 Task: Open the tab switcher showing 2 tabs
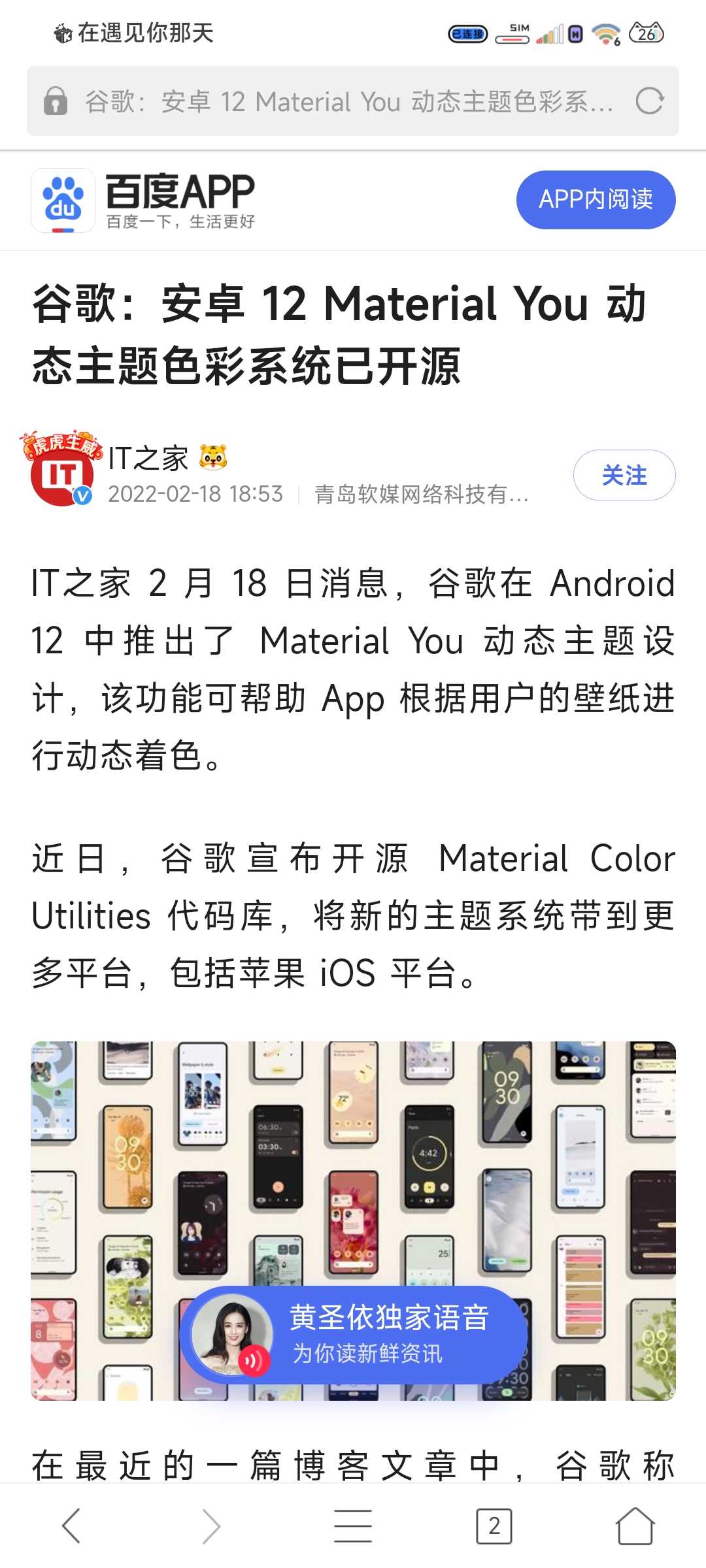click(x=494, y=1526)
